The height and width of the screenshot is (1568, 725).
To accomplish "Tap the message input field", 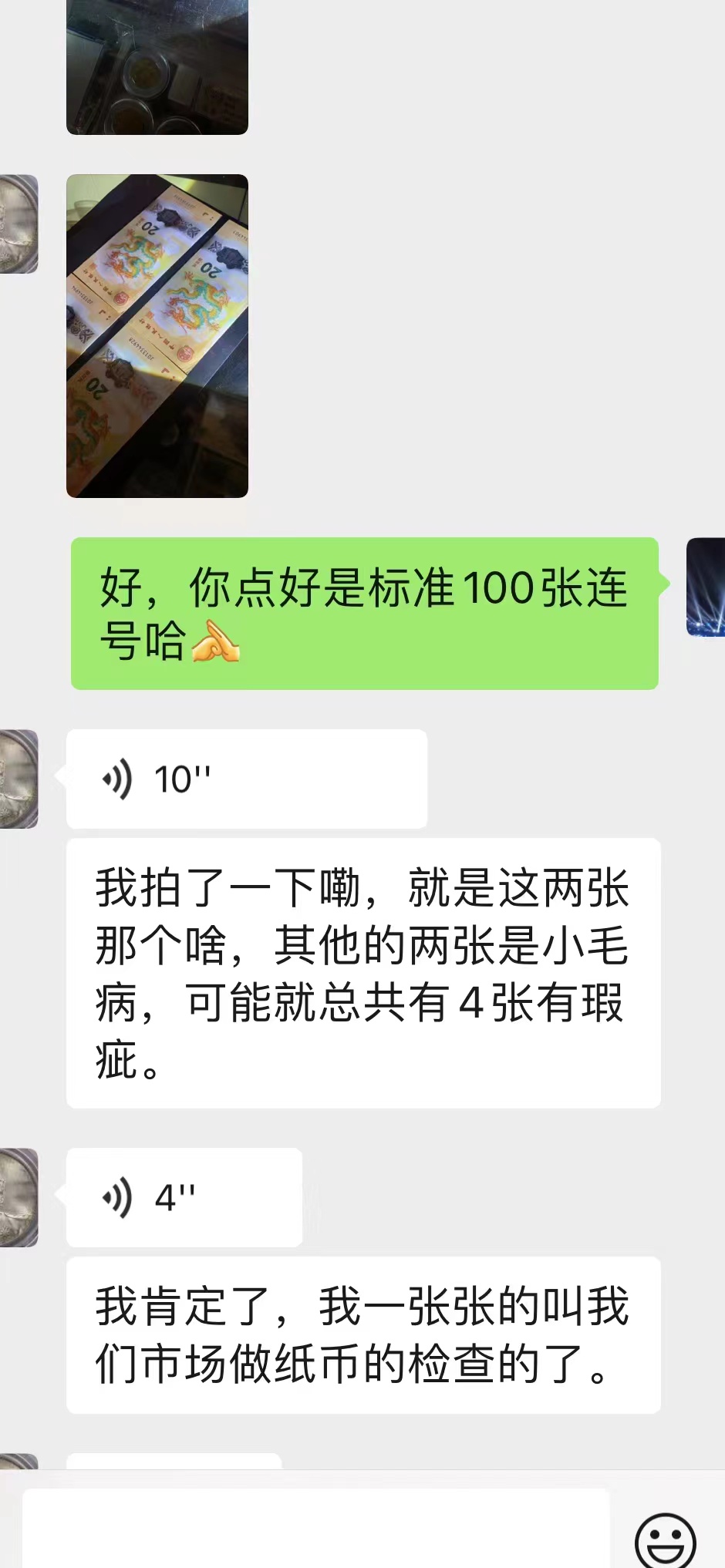I will (x=316, y=1528).
